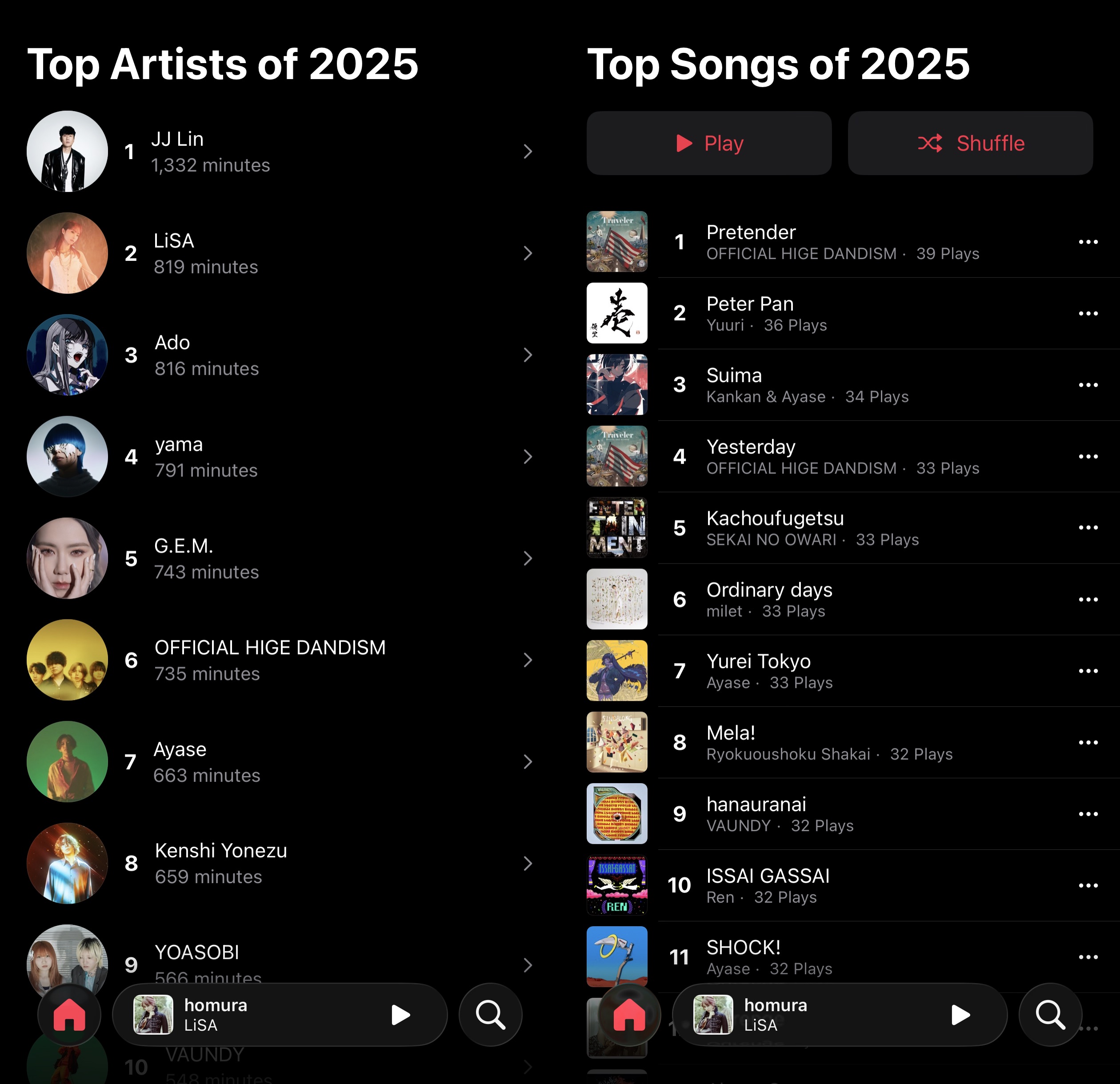Select yama from the top artists

280,456
